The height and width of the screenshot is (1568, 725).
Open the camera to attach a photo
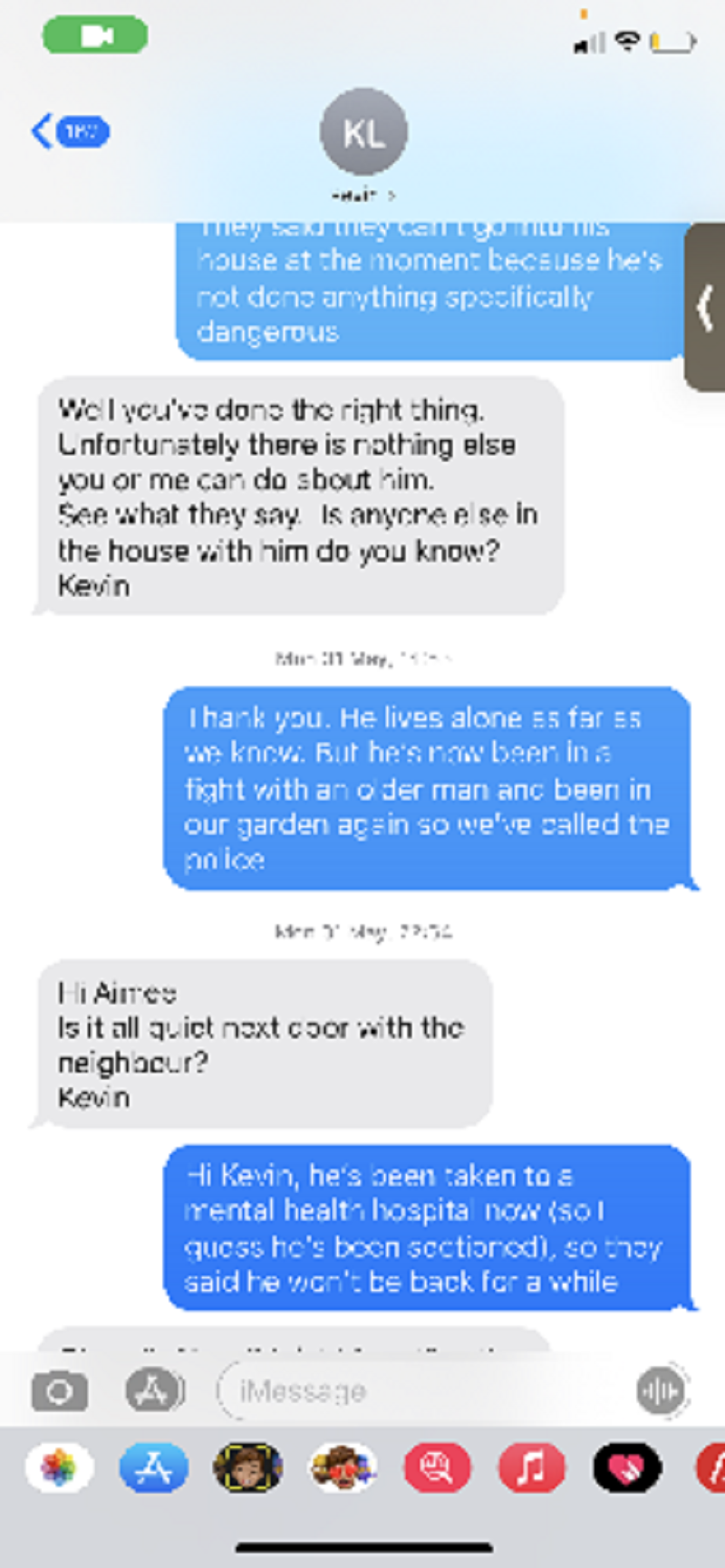tap(60, 1390)
